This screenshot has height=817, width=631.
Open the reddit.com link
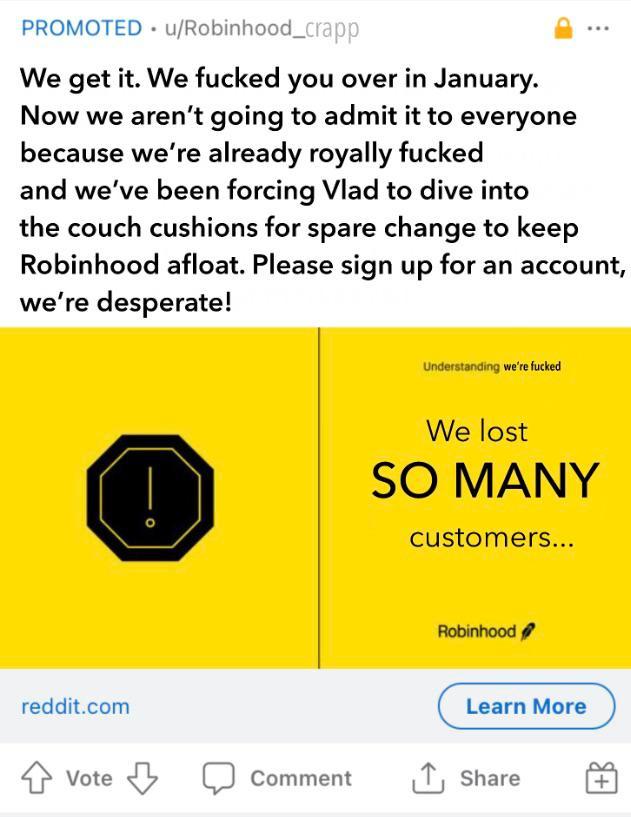tap(75, 706)
